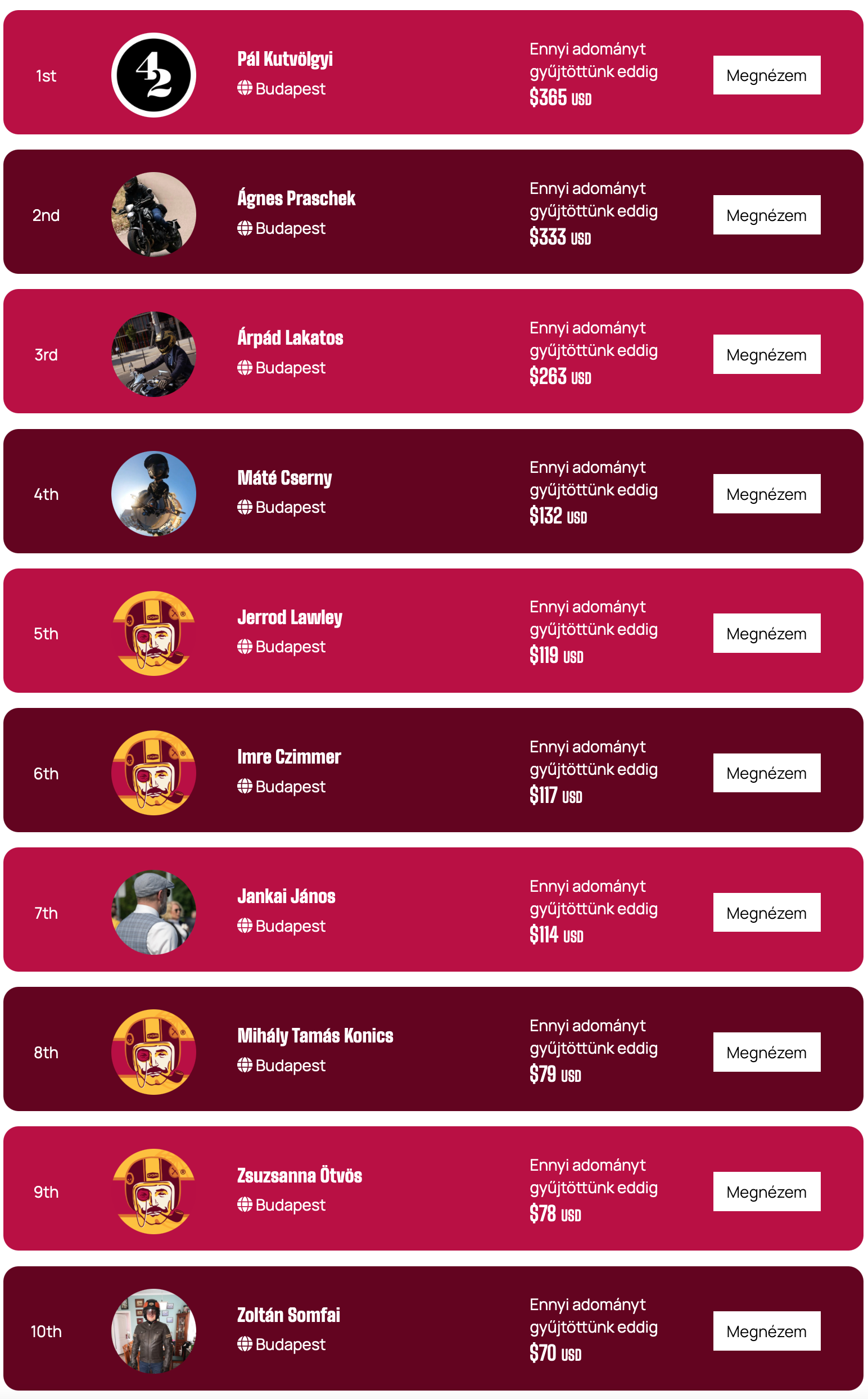Screen dimensions: 868x1399
Task: Tap Megnézem for Mihály Tamás Konics
Action: pos(766,1051)
